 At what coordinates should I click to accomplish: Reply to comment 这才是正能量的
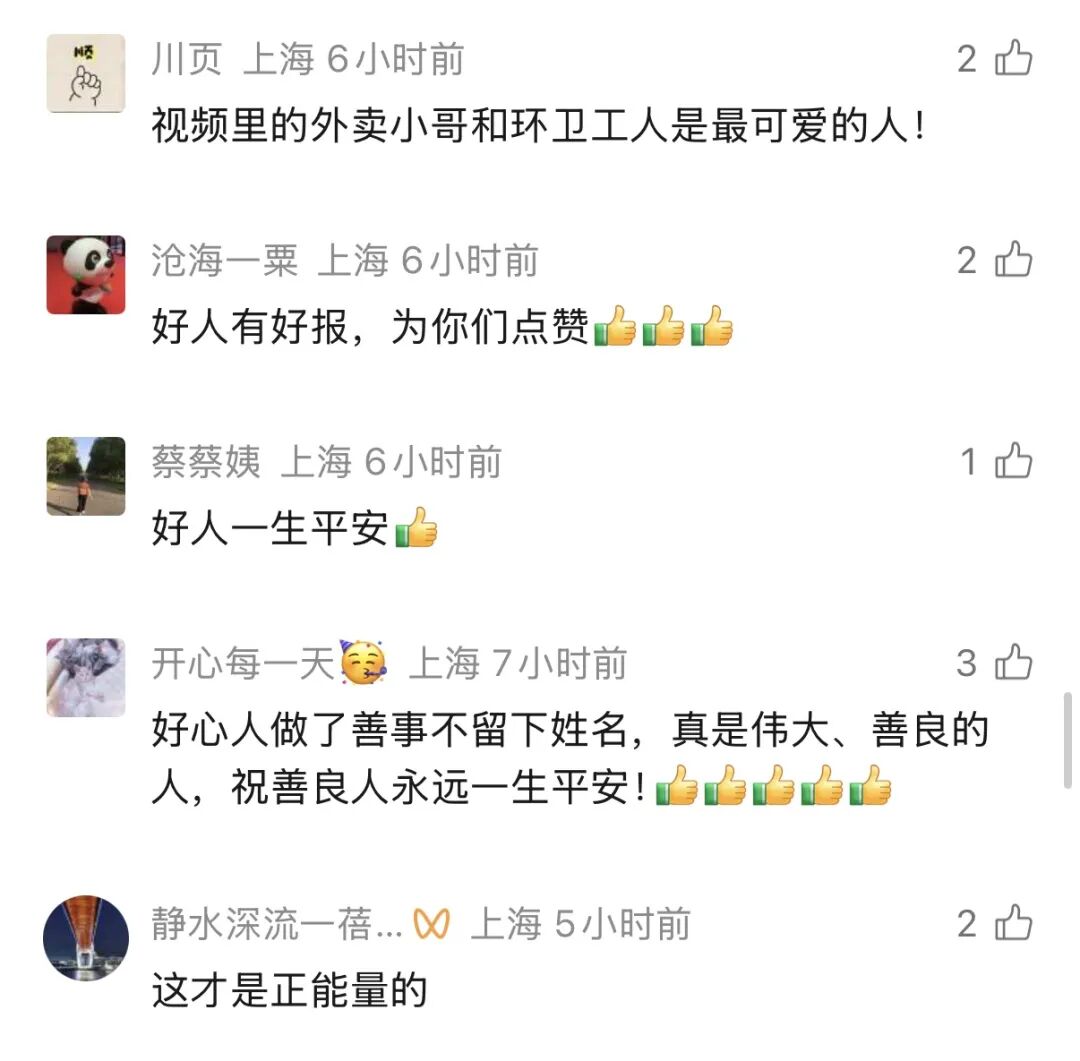point(290,991)
